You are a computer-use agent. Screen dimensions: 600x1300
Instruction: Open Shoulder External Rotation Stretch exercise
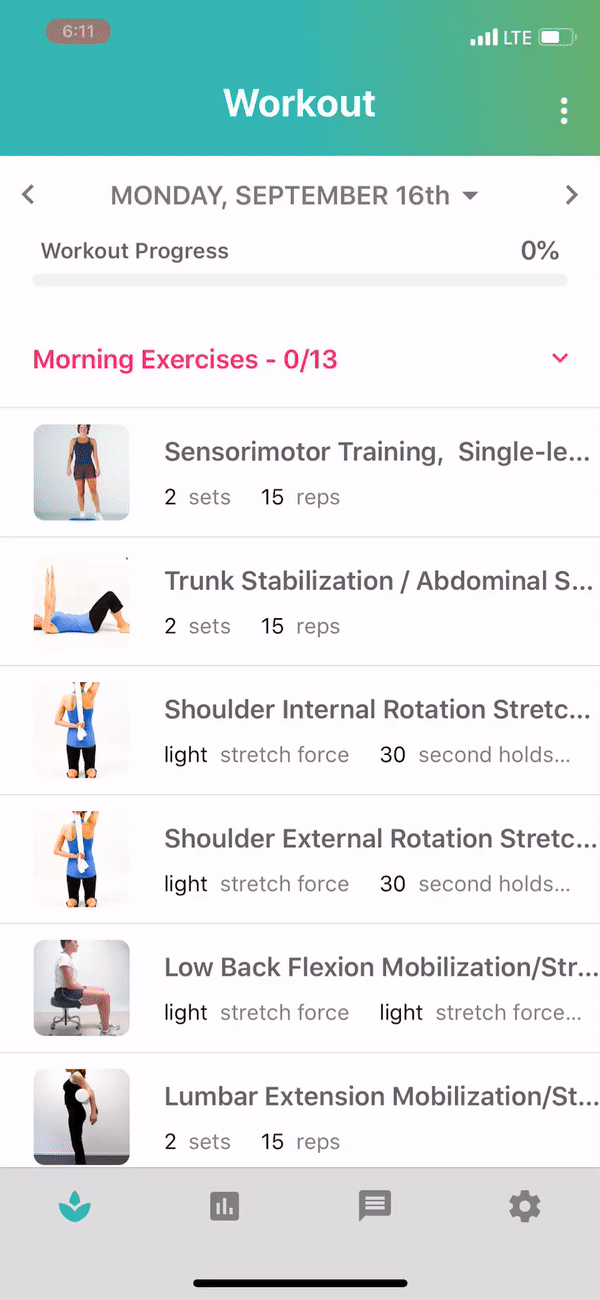coord(300,859)
